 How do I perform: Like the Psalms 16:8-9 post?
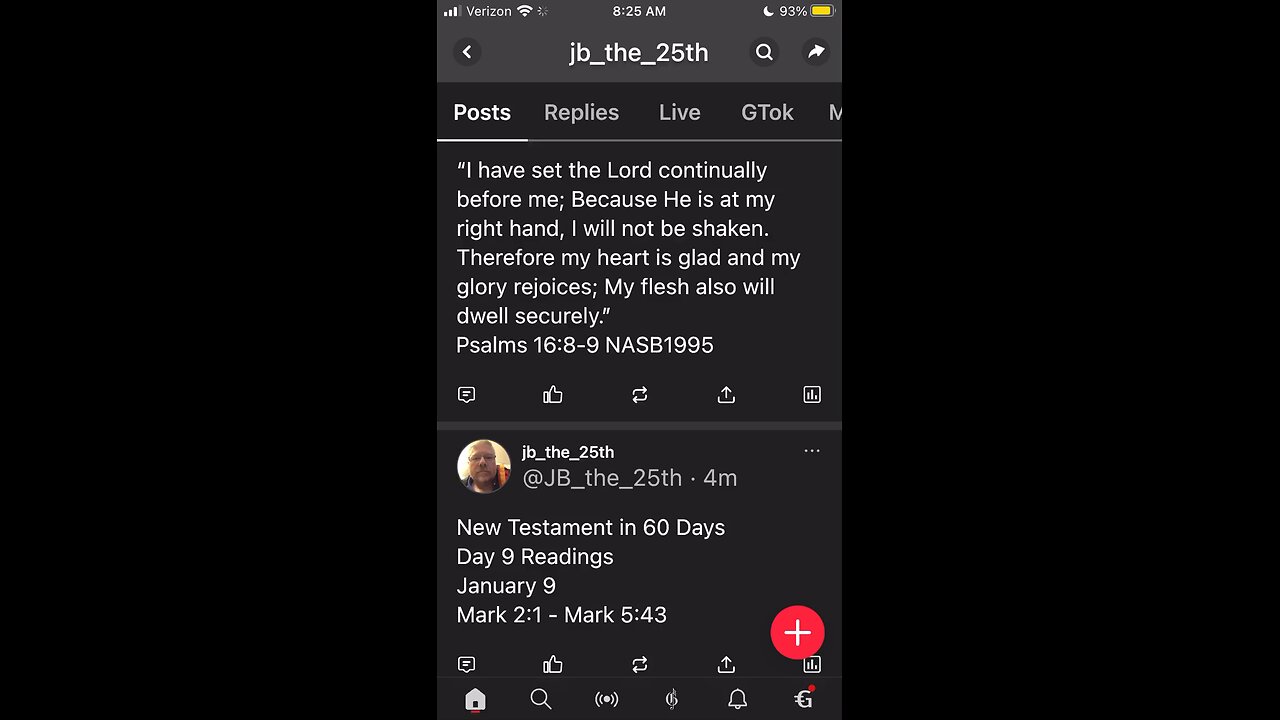[553, 395]
